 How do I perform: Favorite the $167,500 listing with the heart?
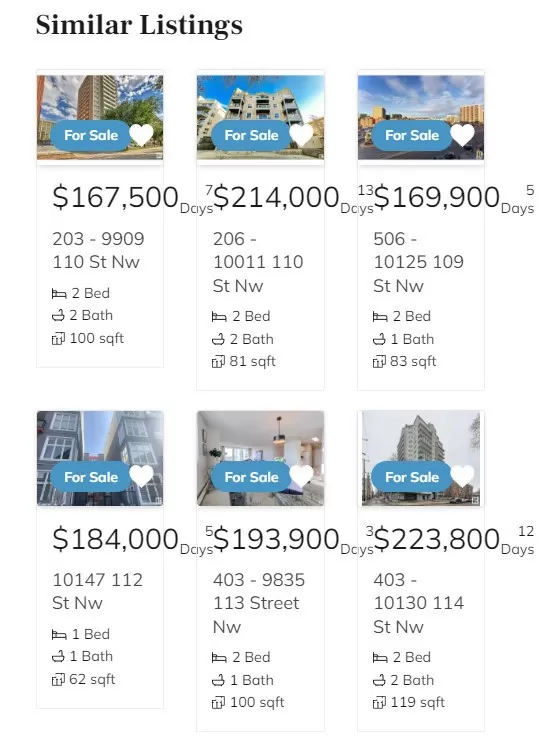click(141, 135)
